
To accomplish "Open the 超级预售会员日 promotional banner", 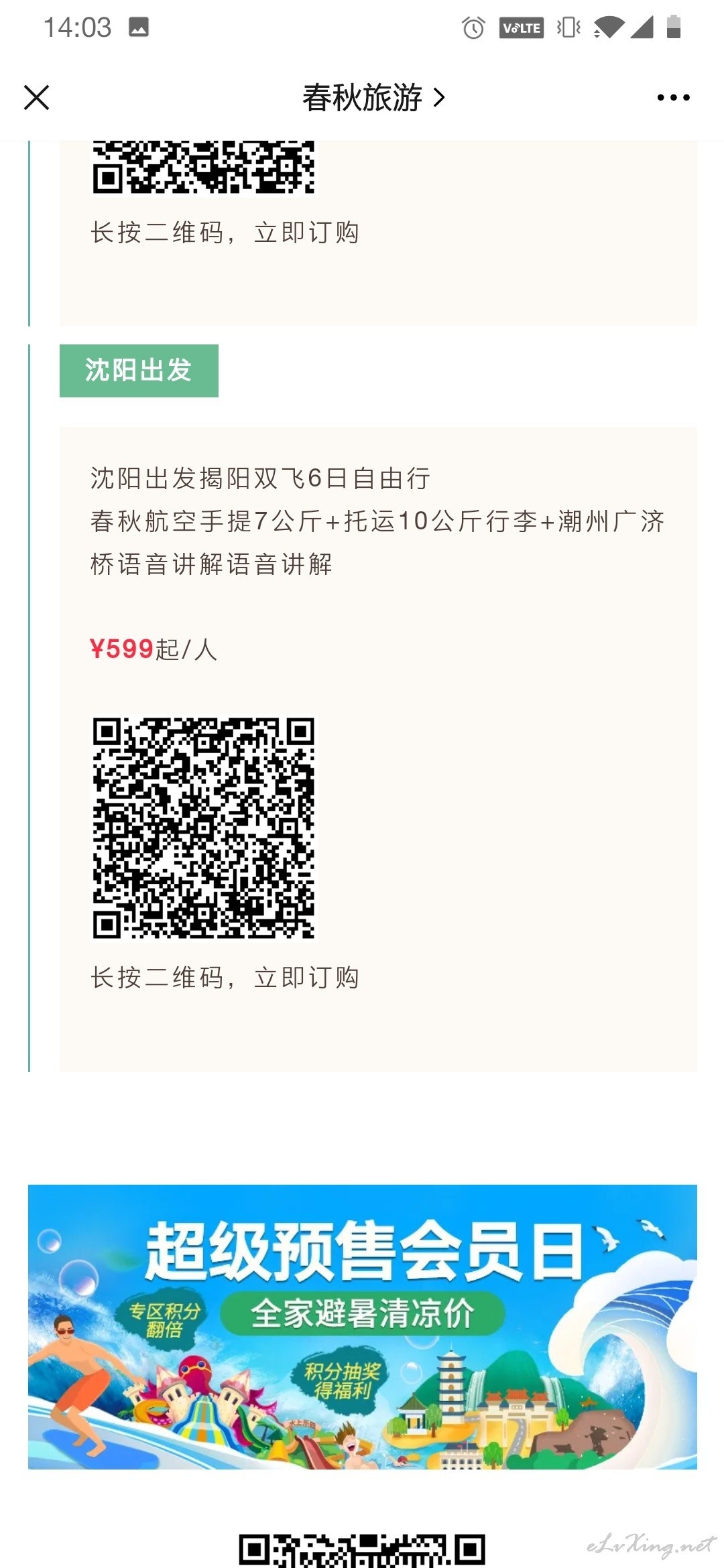I will (363, 1327).
